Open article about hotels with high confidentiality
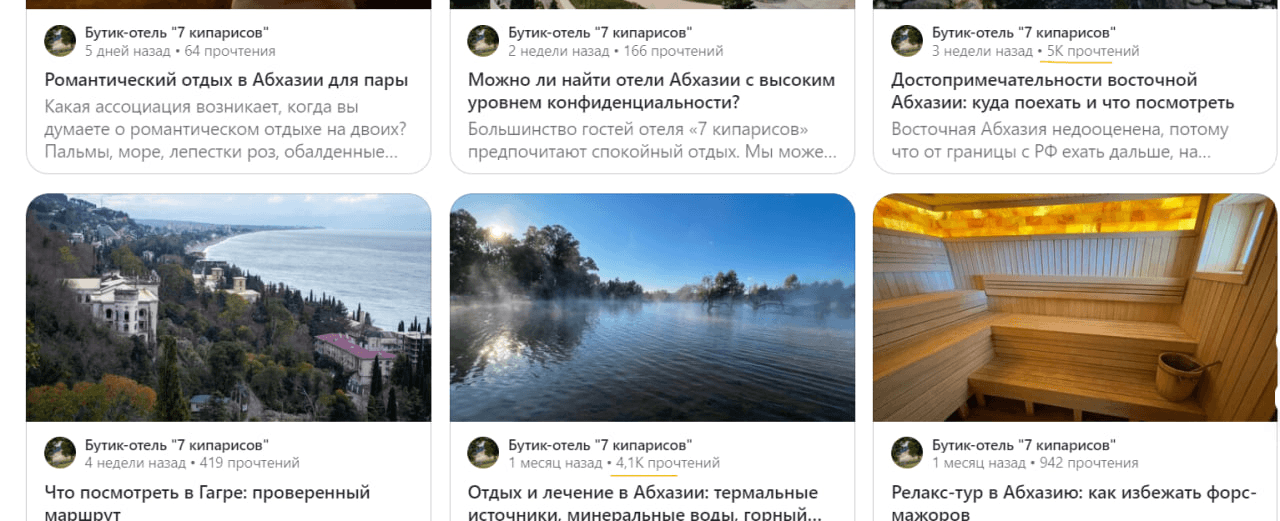 click(650, 91)
